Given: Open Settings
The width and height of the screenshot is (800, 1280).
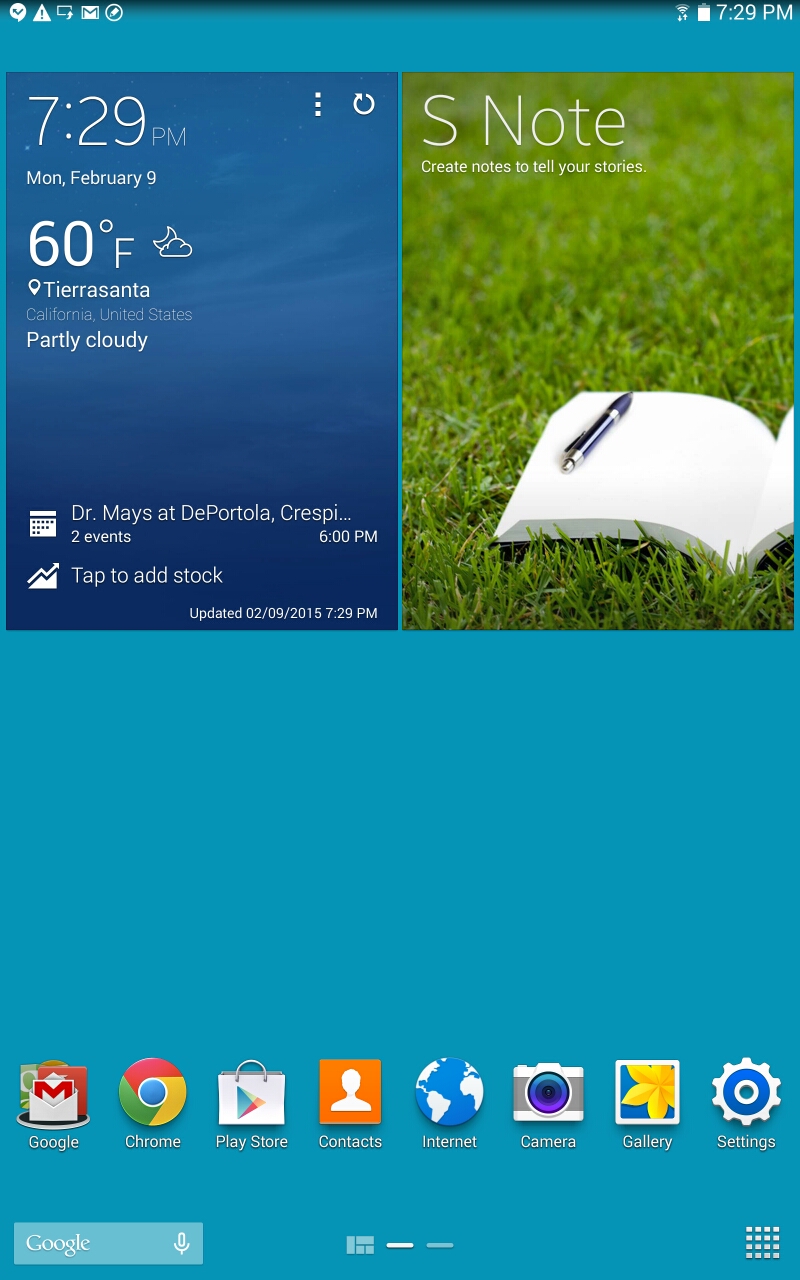Looking at the screenshot, I should (746, 1105).
